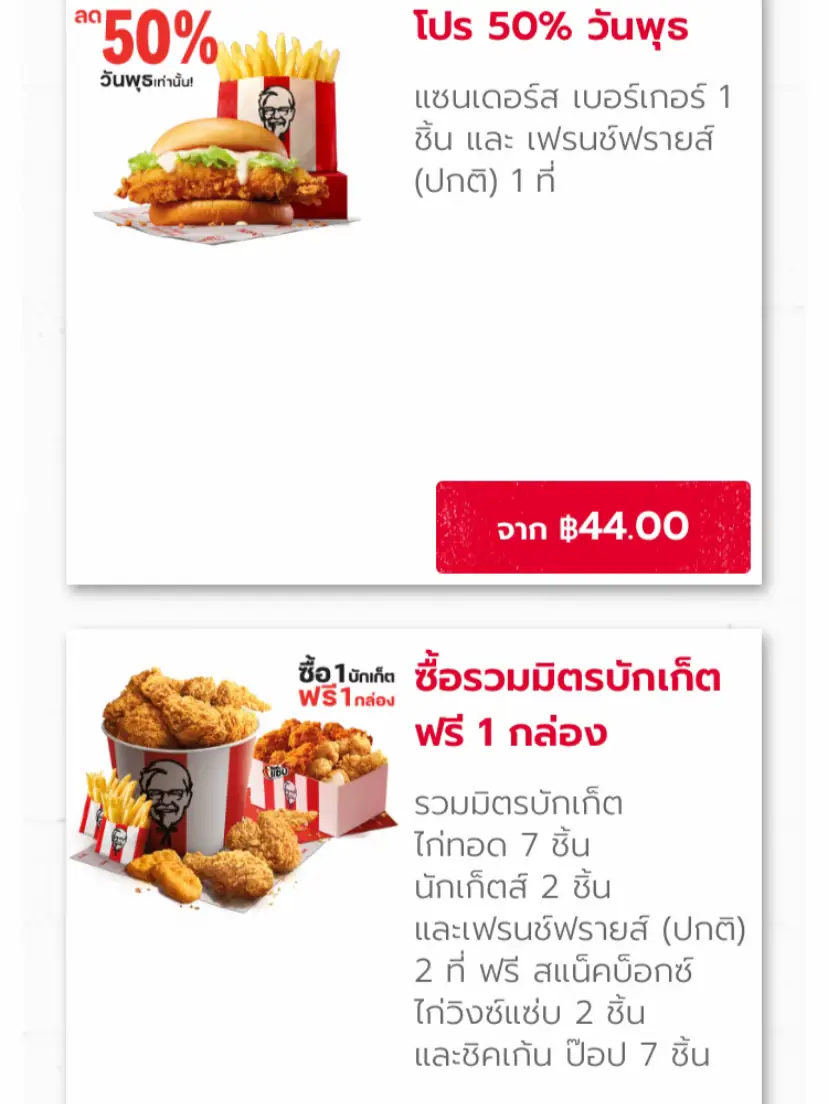This screenshot has height=1104, width=828.
Task: Click the top promo card area
Action: (x=414, y=290)
